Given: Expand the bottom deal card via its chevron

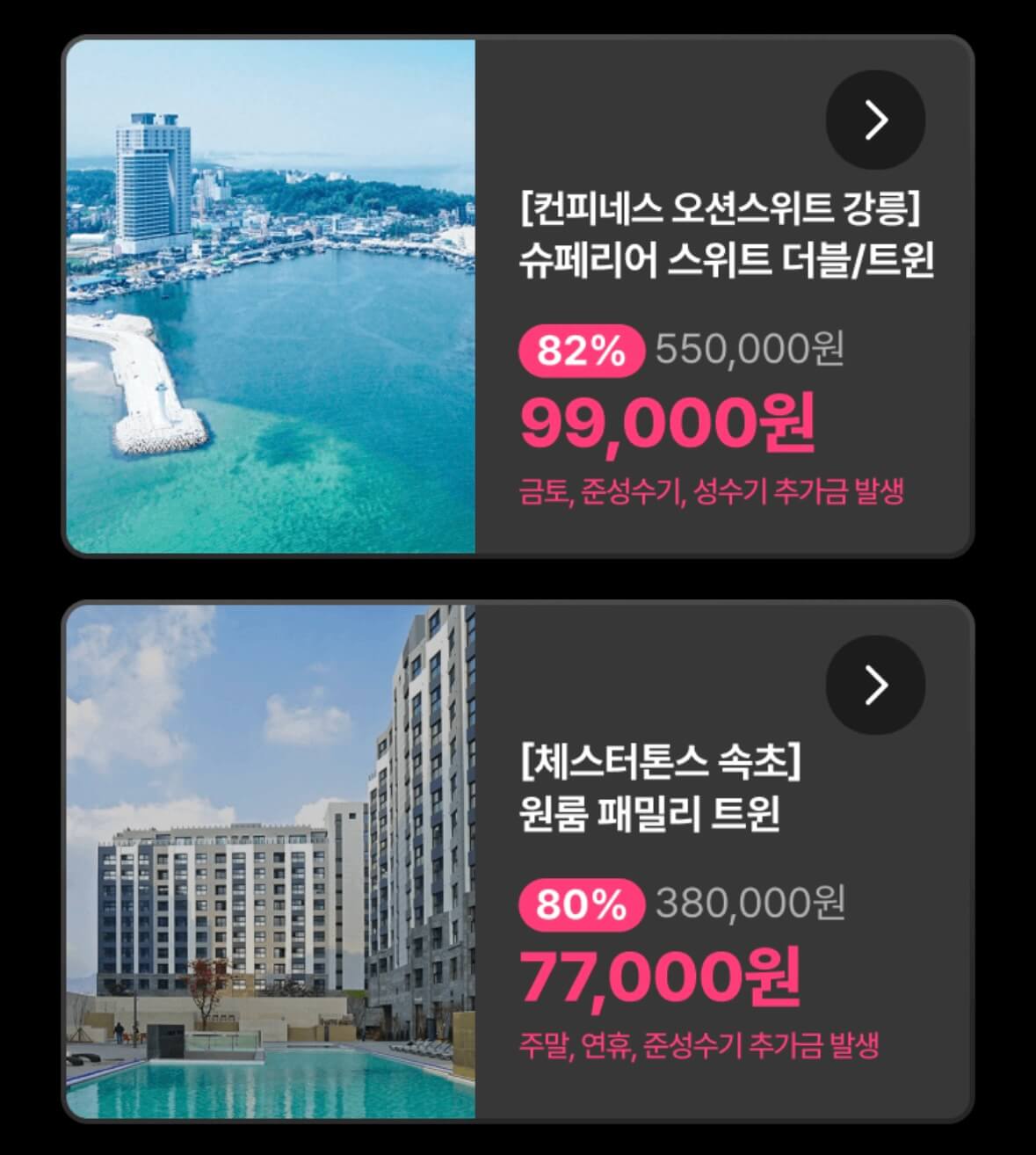Looking at the screenshot, I should (873, 687).
